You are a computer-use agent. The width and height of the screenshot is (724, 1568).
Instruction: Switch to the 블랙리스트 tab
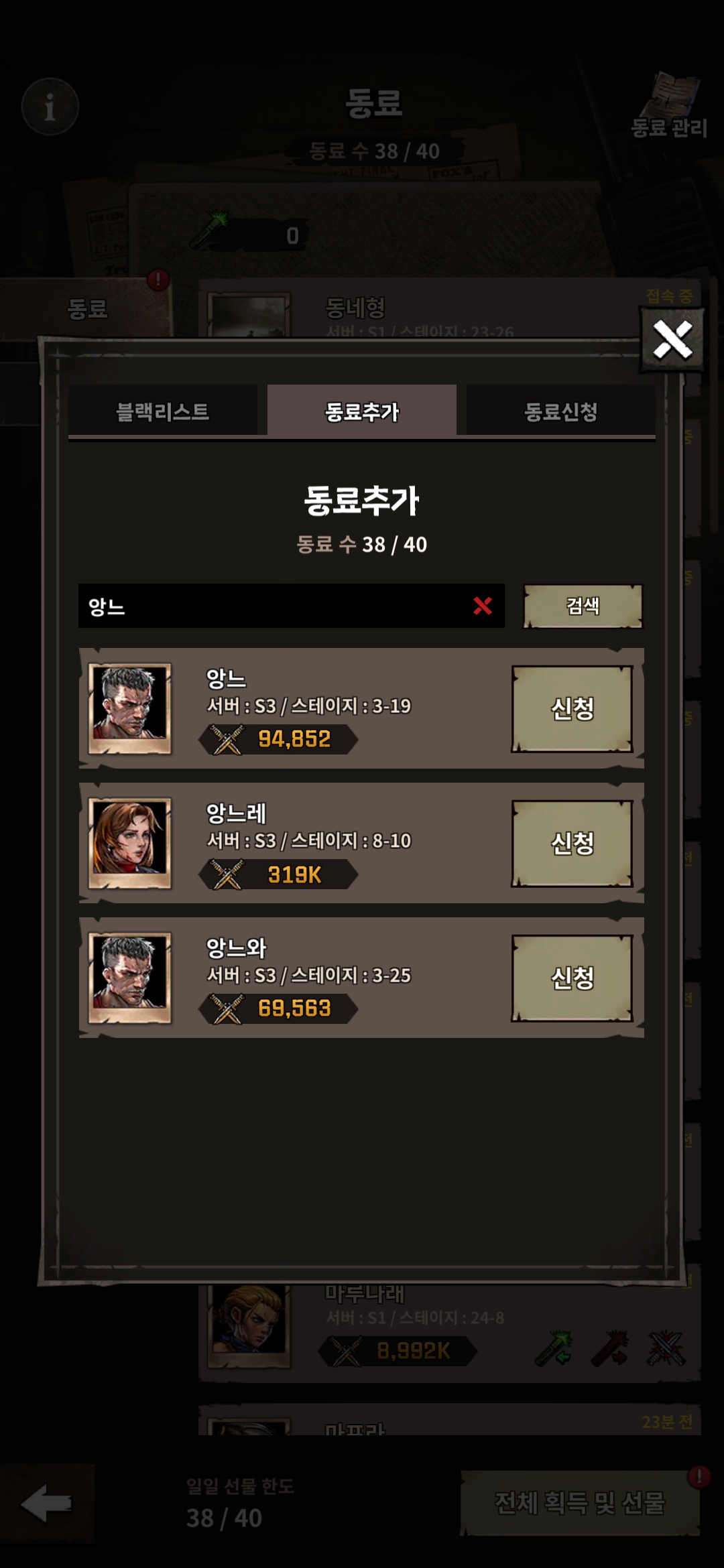pyautogui.click(x=163, y=411)
